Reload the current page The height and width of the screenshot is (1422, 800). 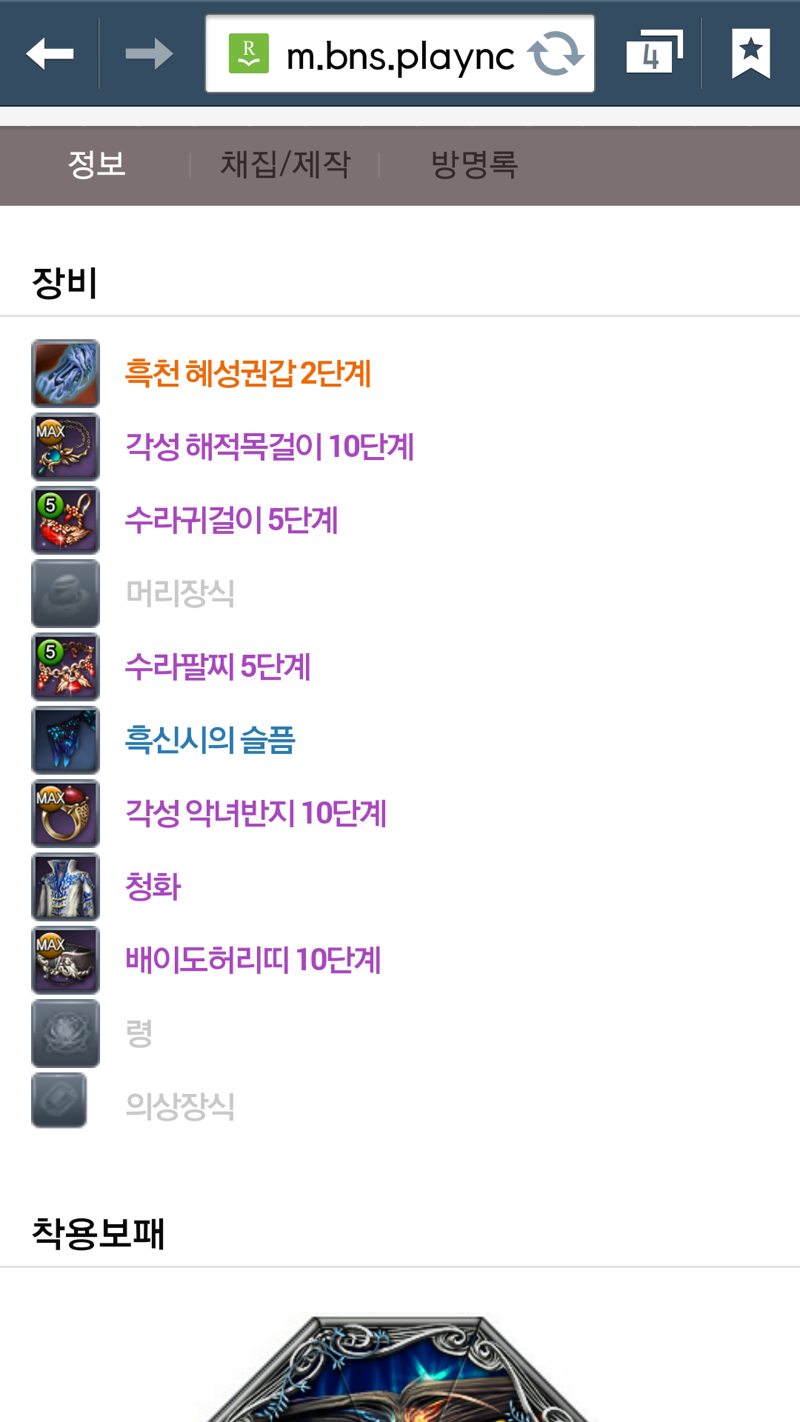[556, 55]
